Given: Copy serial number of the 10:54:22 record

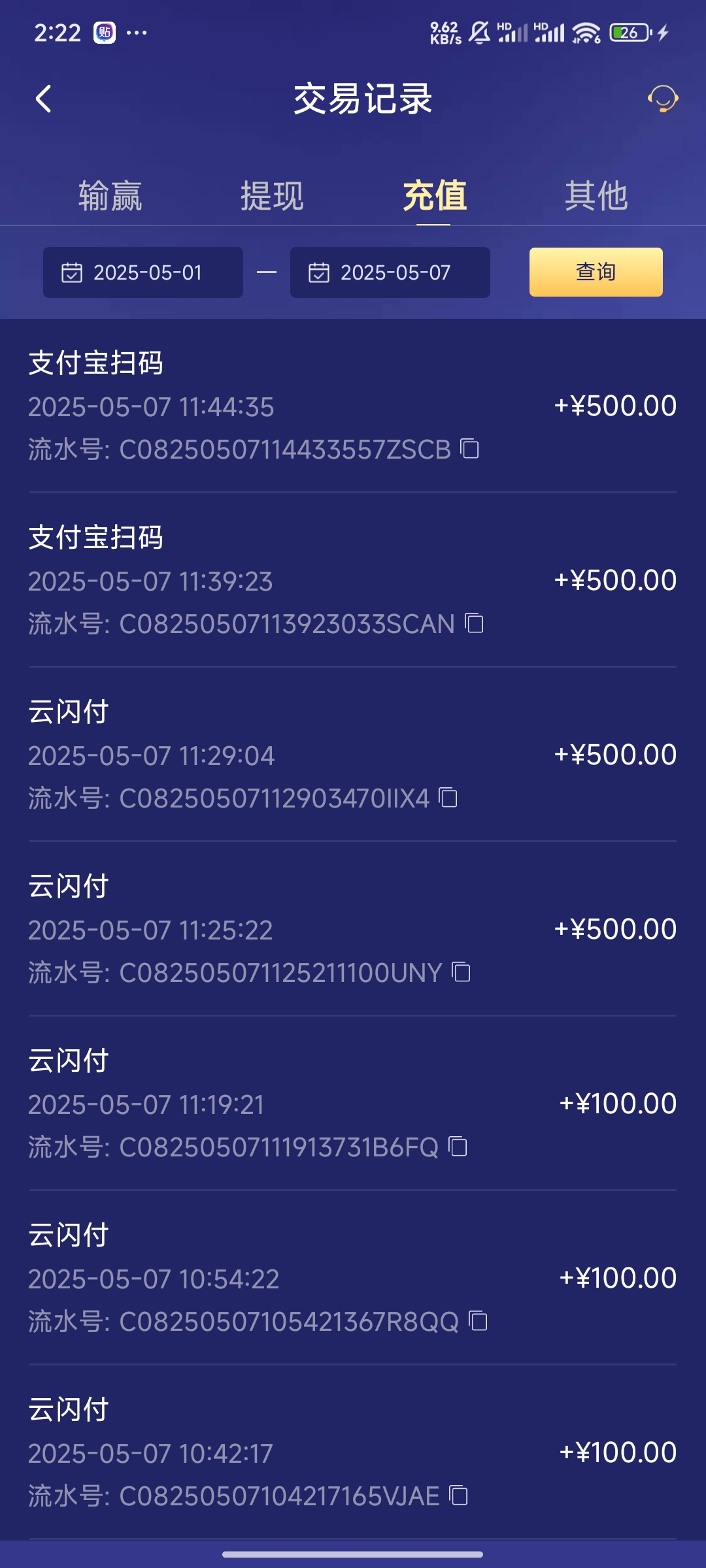Looking at the screenshot, I should (478, 1322).
